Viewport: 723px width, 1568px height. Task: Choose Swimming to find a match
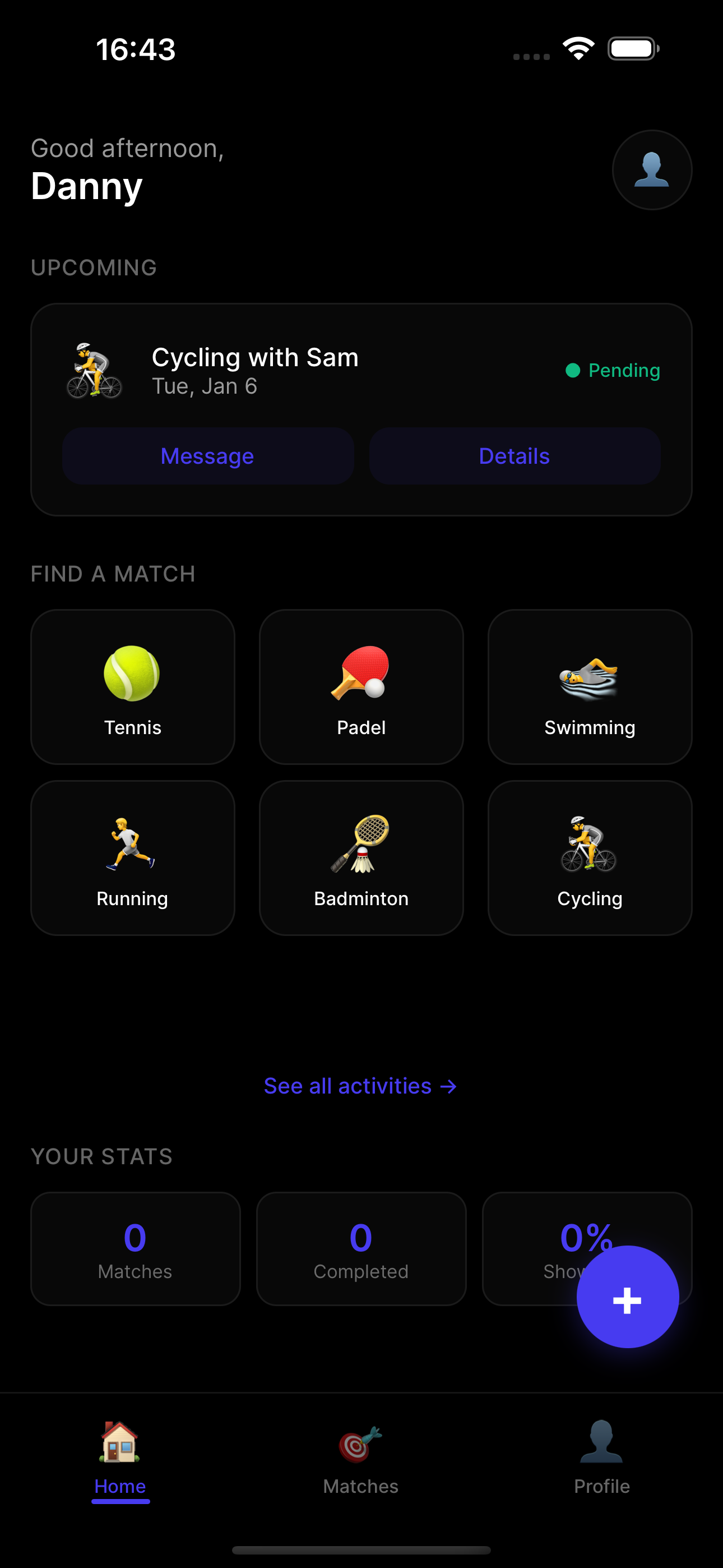coord(589,686)
